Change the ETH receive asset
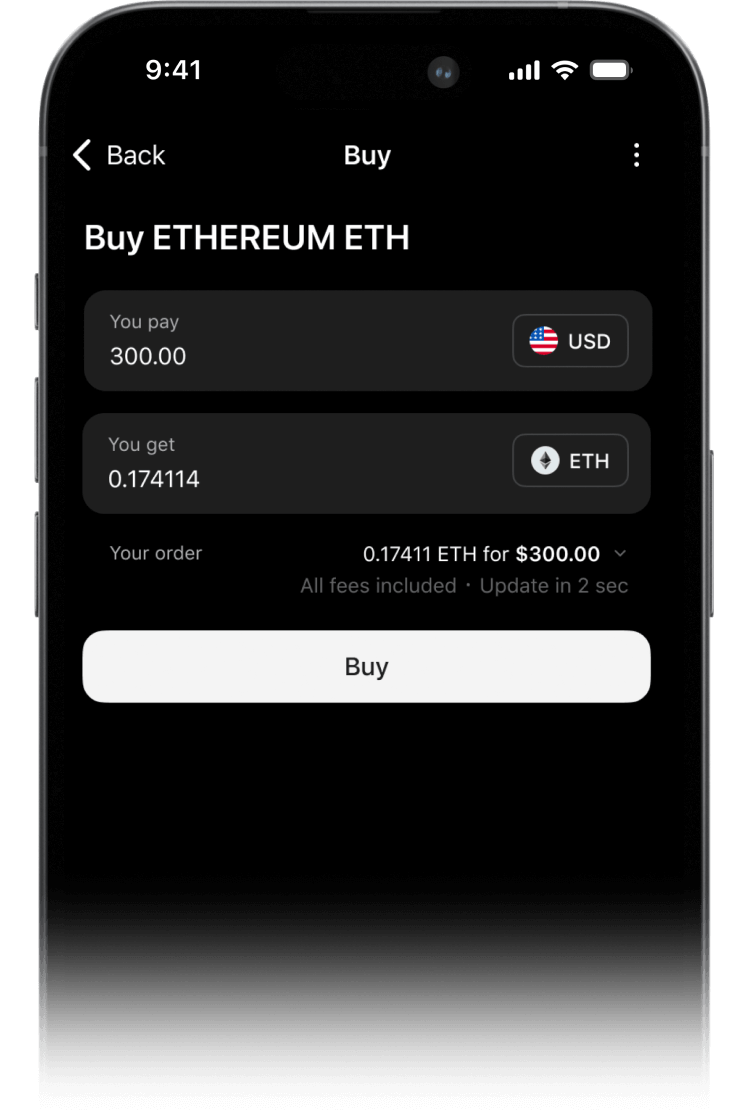 (x=570, y=461)
